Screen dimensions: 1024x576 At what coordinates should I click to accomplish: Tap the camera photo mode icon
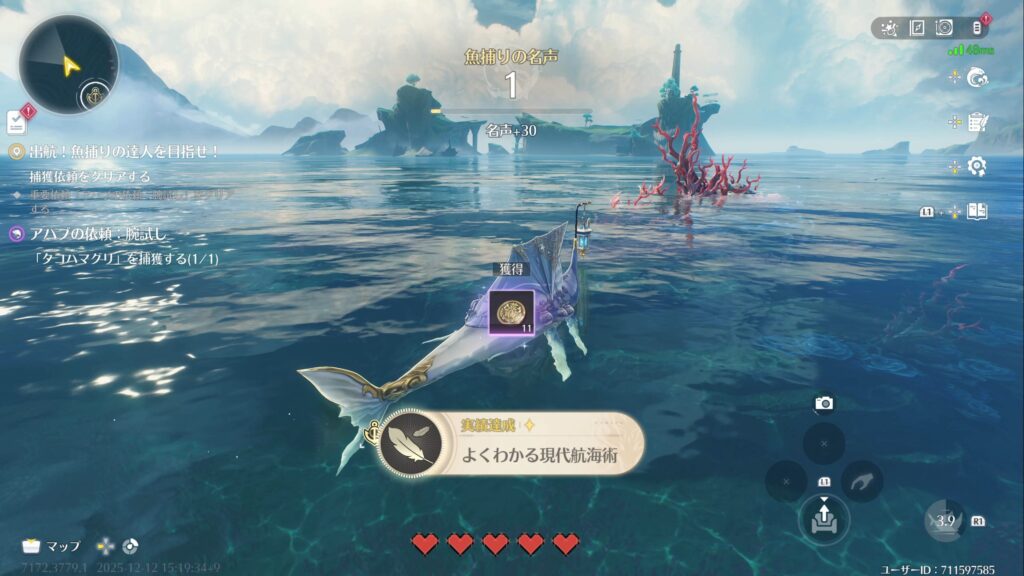tap(824, 403)
